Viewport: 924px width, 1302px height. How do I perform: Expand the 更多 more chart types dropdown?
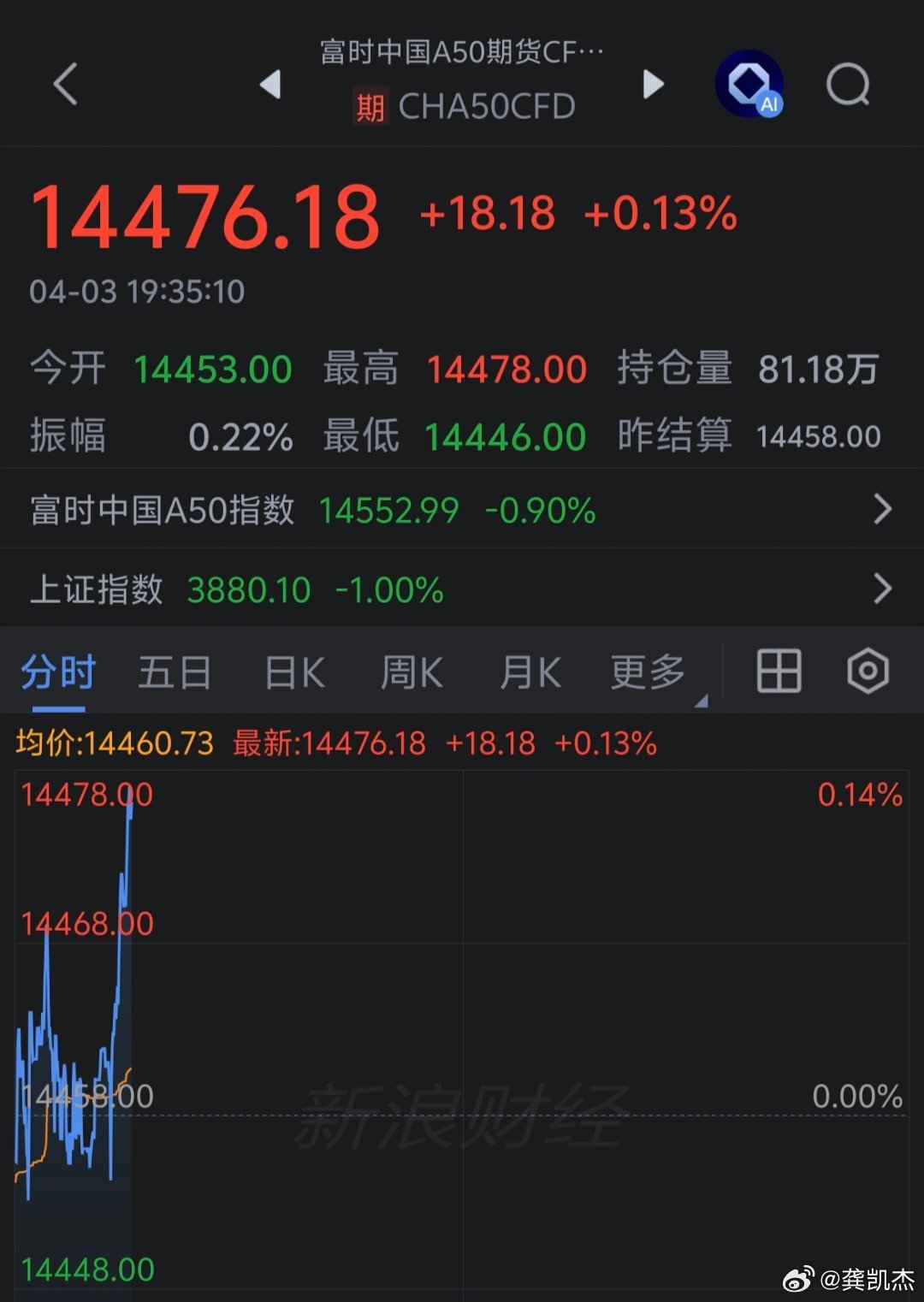pos(647,672)
